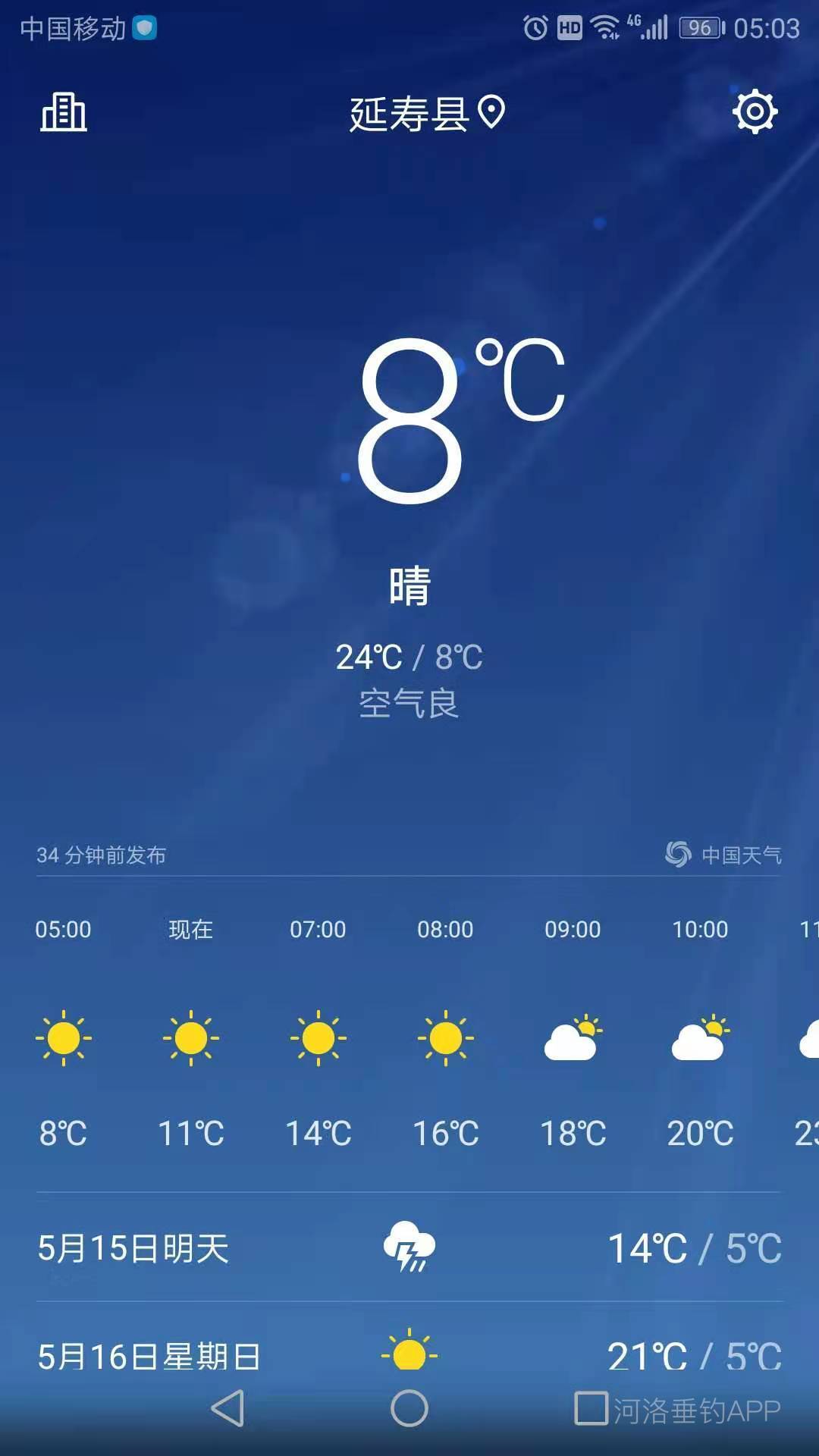
Task: Go back with the system back button
Action: [x=227, y=1409]
